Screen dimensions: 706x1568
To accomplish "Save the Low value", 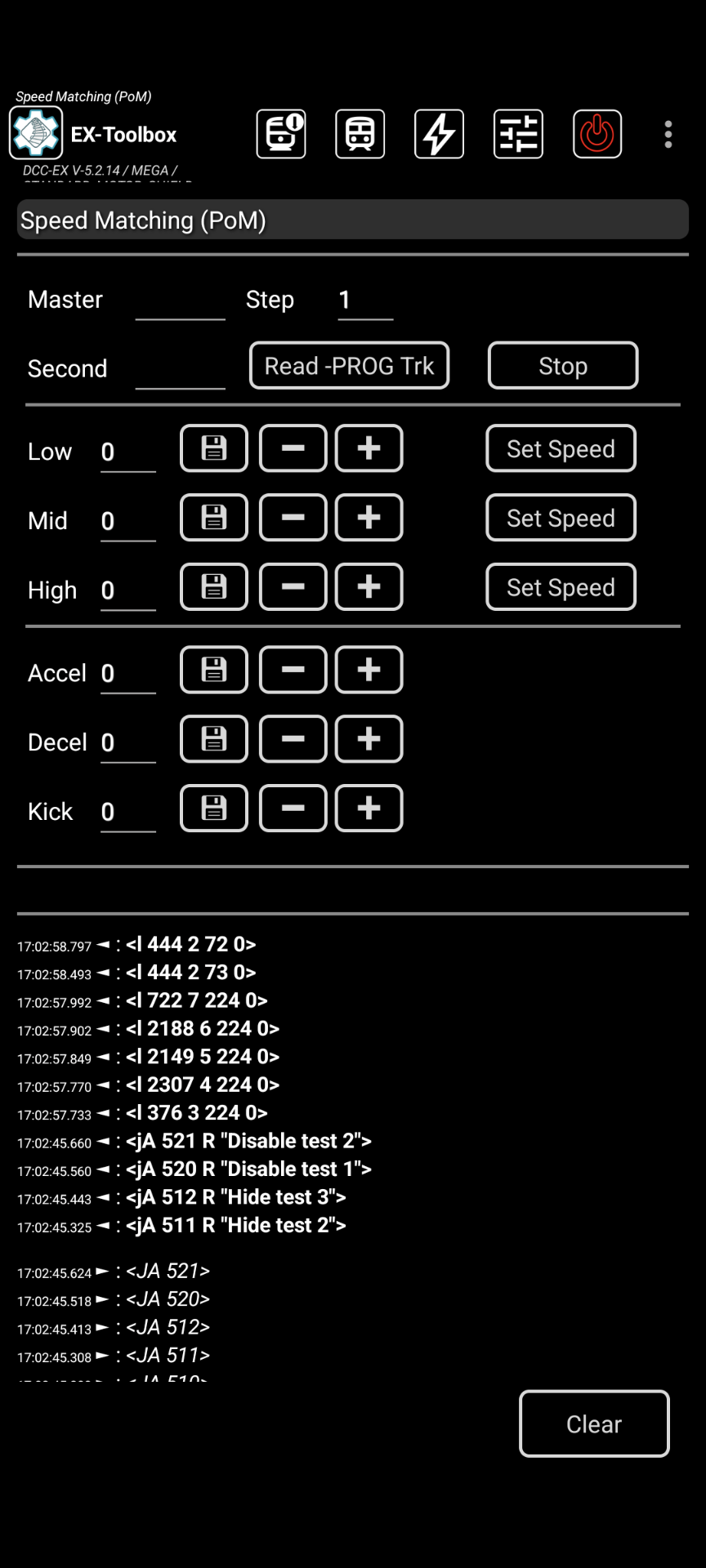I will coord(214,448).
